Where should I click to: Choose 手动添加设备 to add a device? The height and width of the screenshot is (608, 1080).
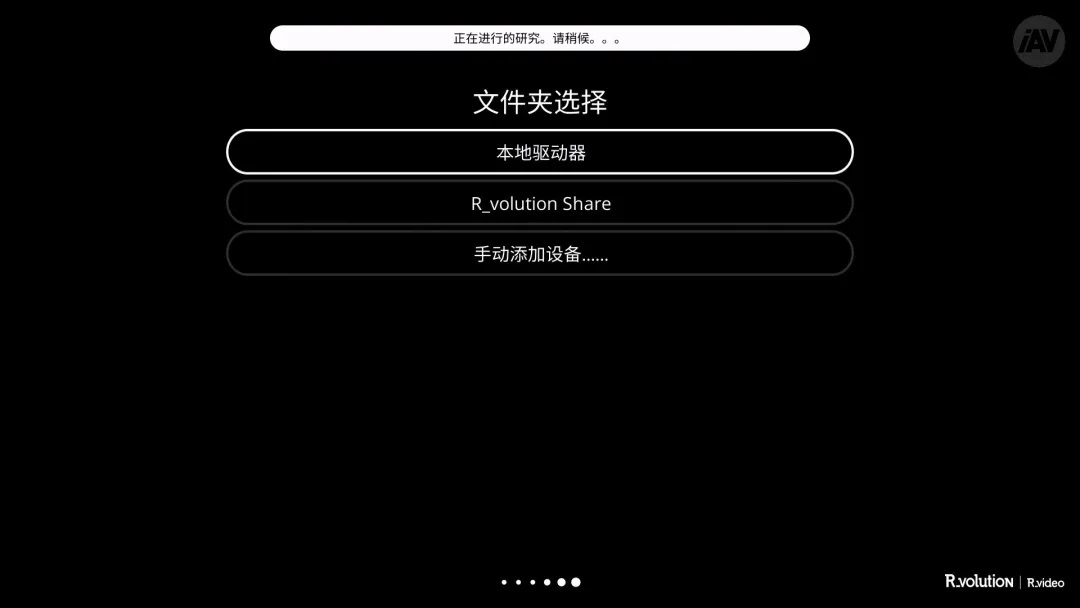(540, 254)
